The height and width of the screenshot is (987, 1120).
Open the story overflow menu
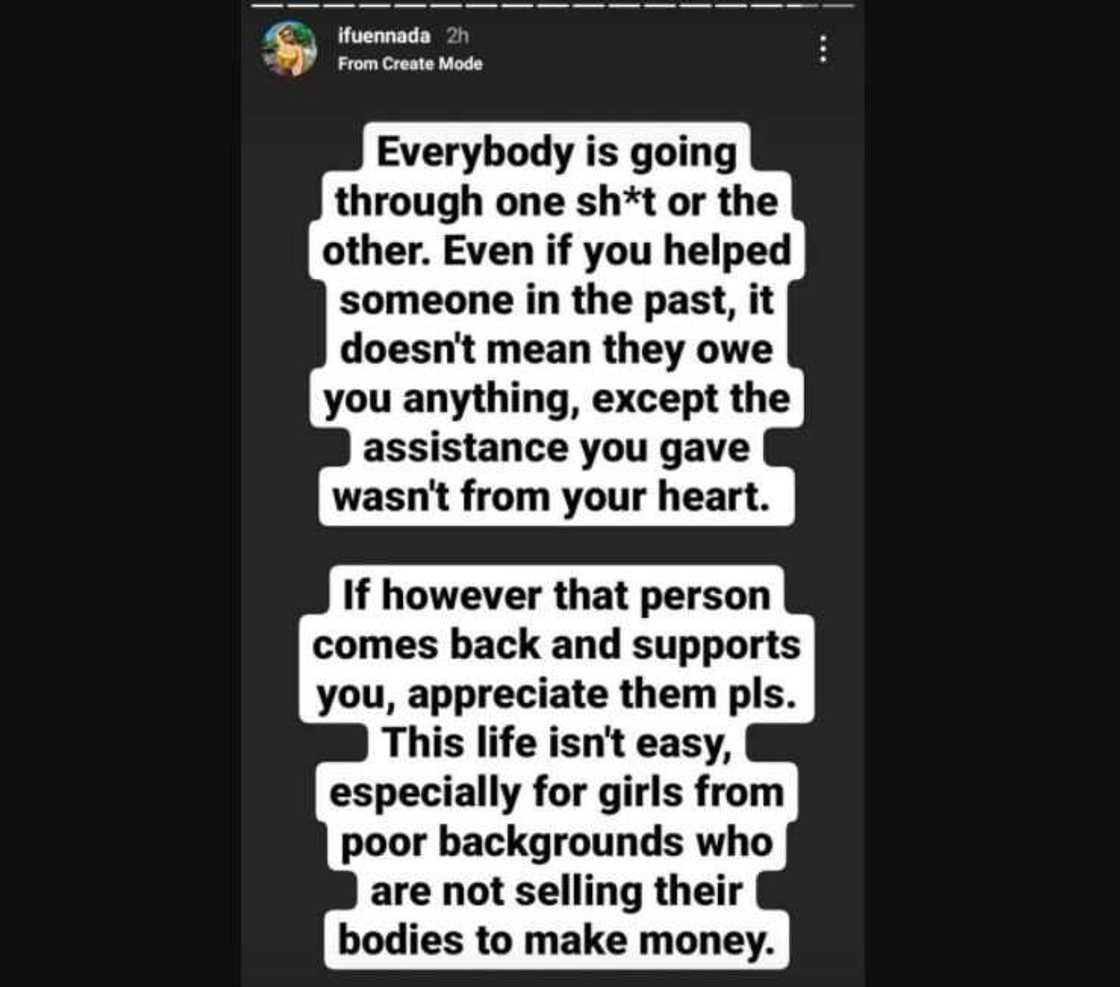tap(822, 48)
